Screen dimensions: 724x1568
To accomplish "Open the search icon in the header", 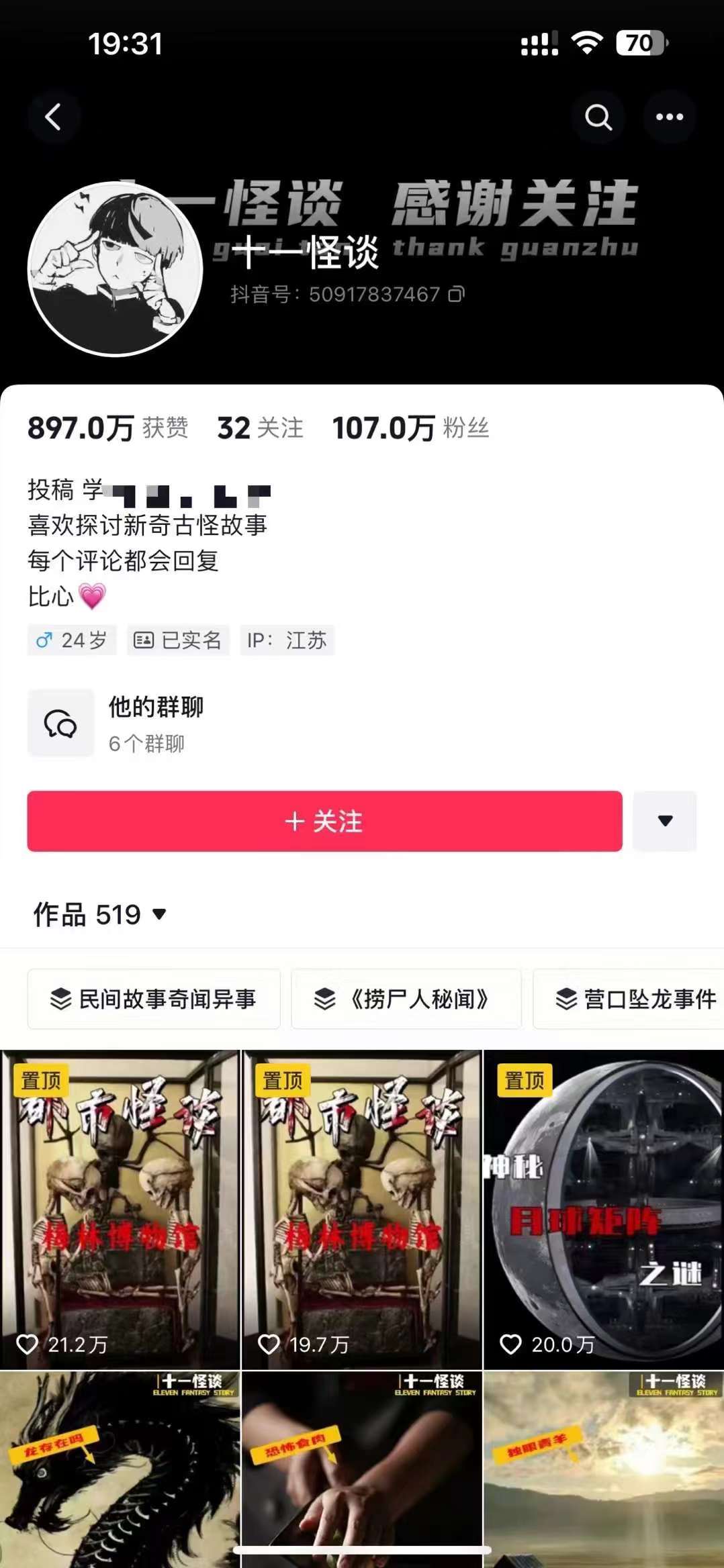I will click(x=598, y=117).
